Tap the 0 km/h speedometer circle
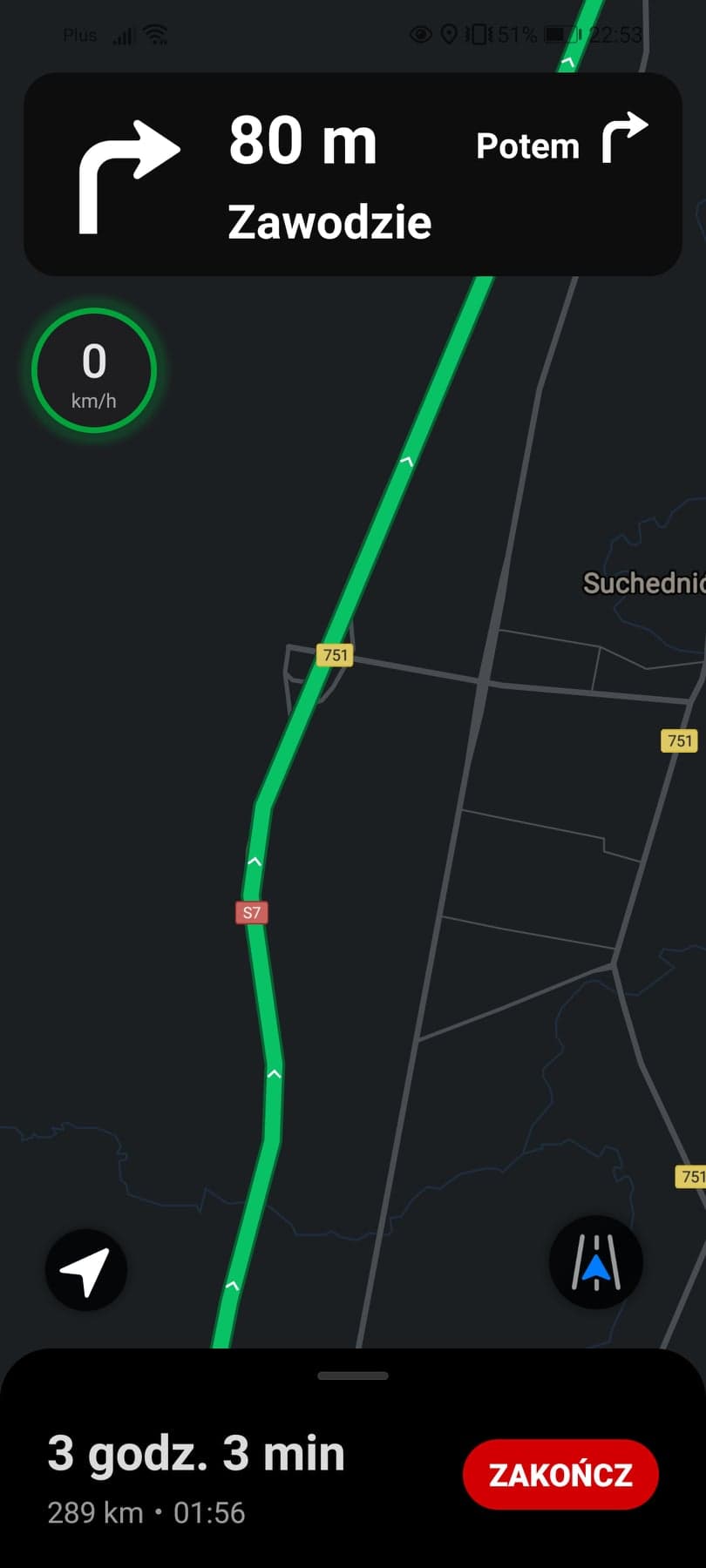 coord(94,371)
